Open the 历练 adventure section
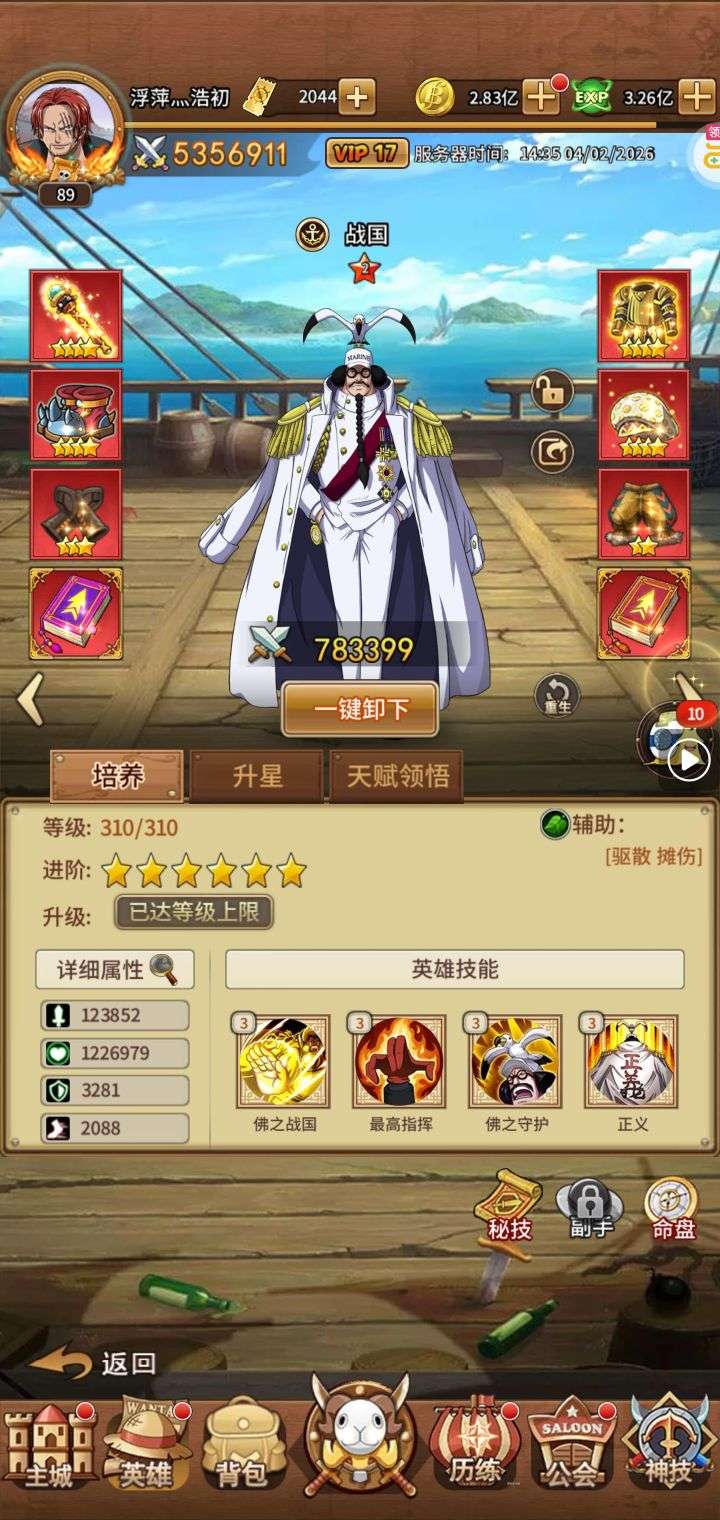This screenshot has height=1520, width=720. pos(474,1446)
